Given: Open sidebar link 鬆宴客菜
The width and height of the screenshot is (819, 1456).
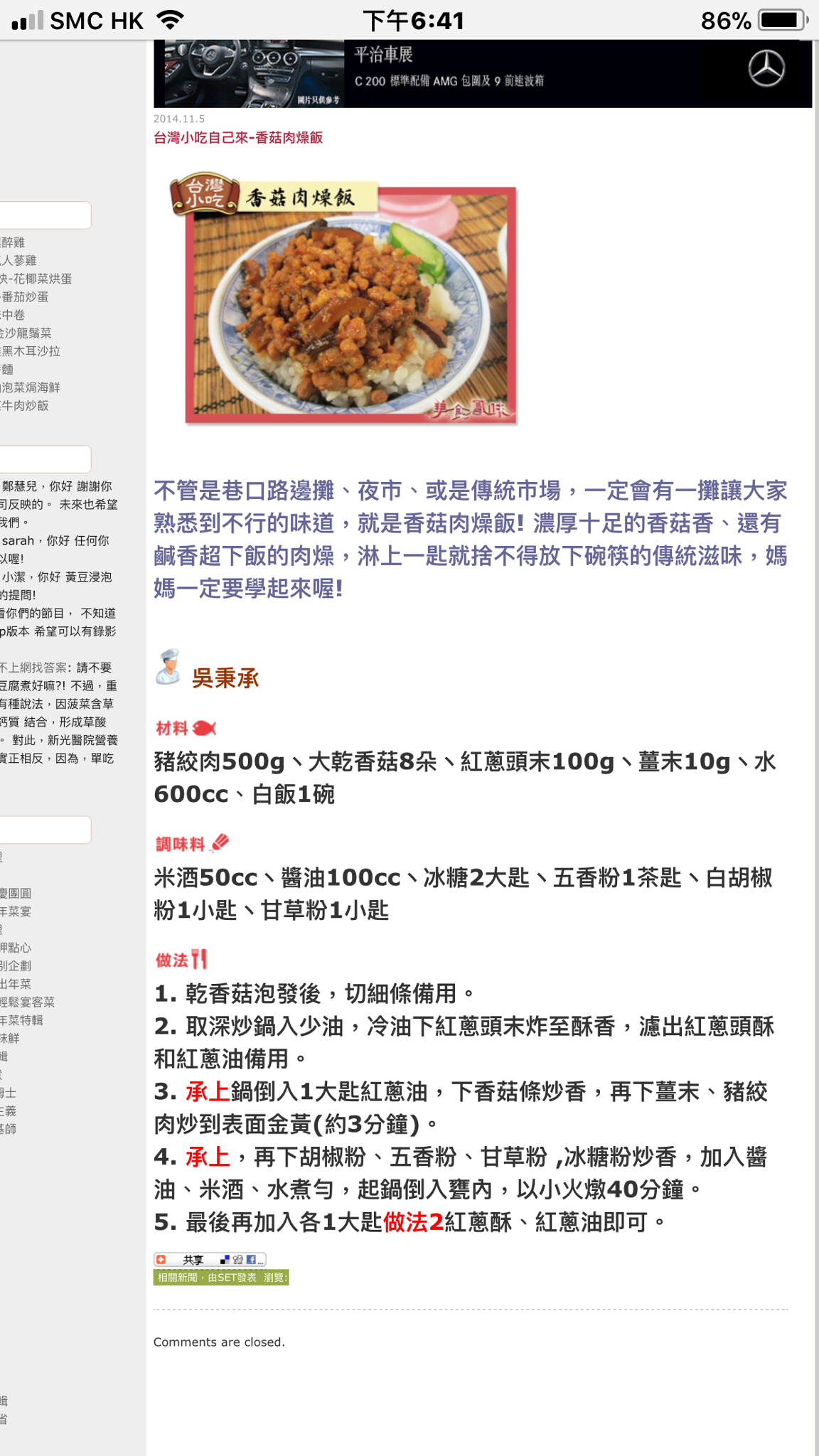Looking at the screenshot, I should pyautogui.click(x=28, y=1002).
